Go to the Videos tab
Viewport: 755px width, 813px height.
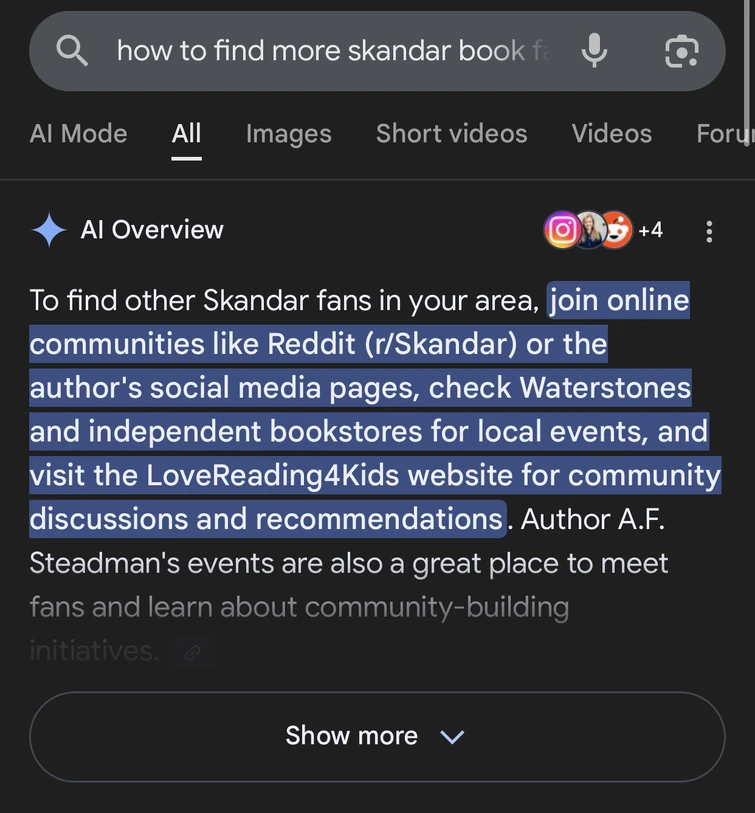pos(611,134)
